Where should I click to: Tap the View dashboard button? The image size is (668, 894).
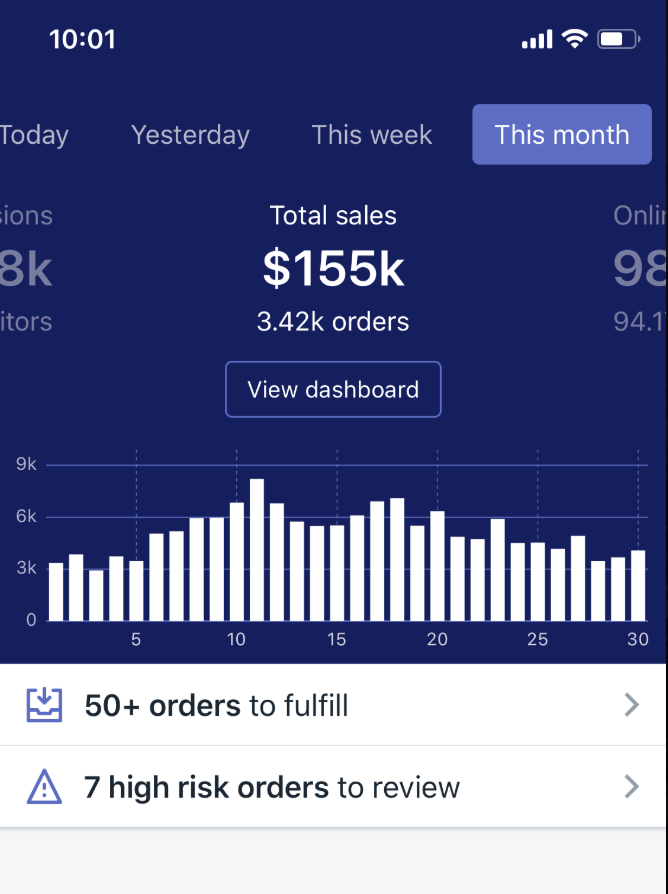point(333,389)
